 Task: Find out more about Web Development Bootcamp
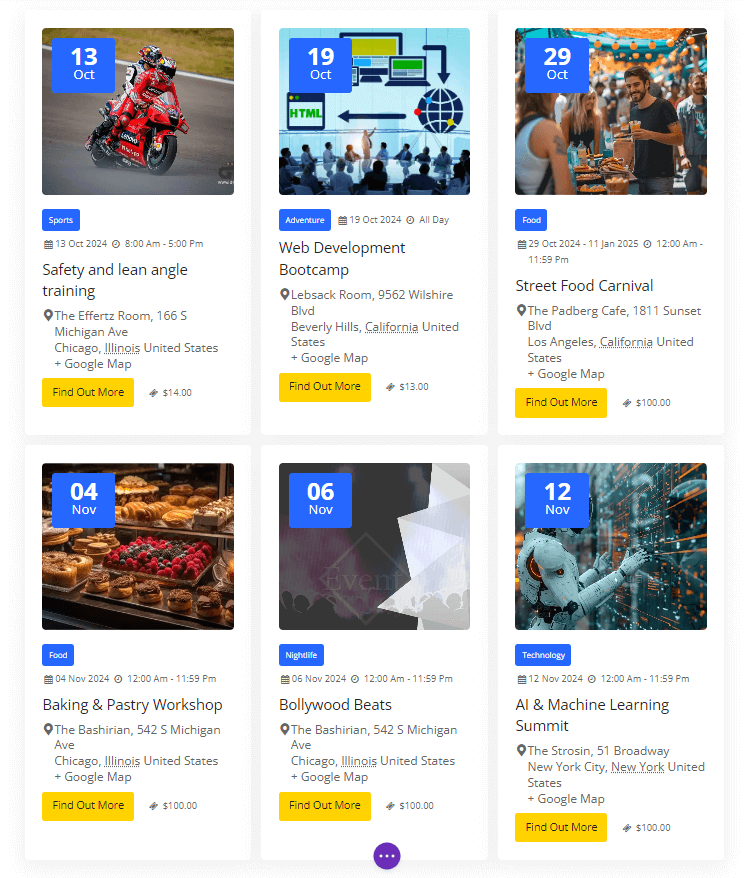tap(325, 386)
